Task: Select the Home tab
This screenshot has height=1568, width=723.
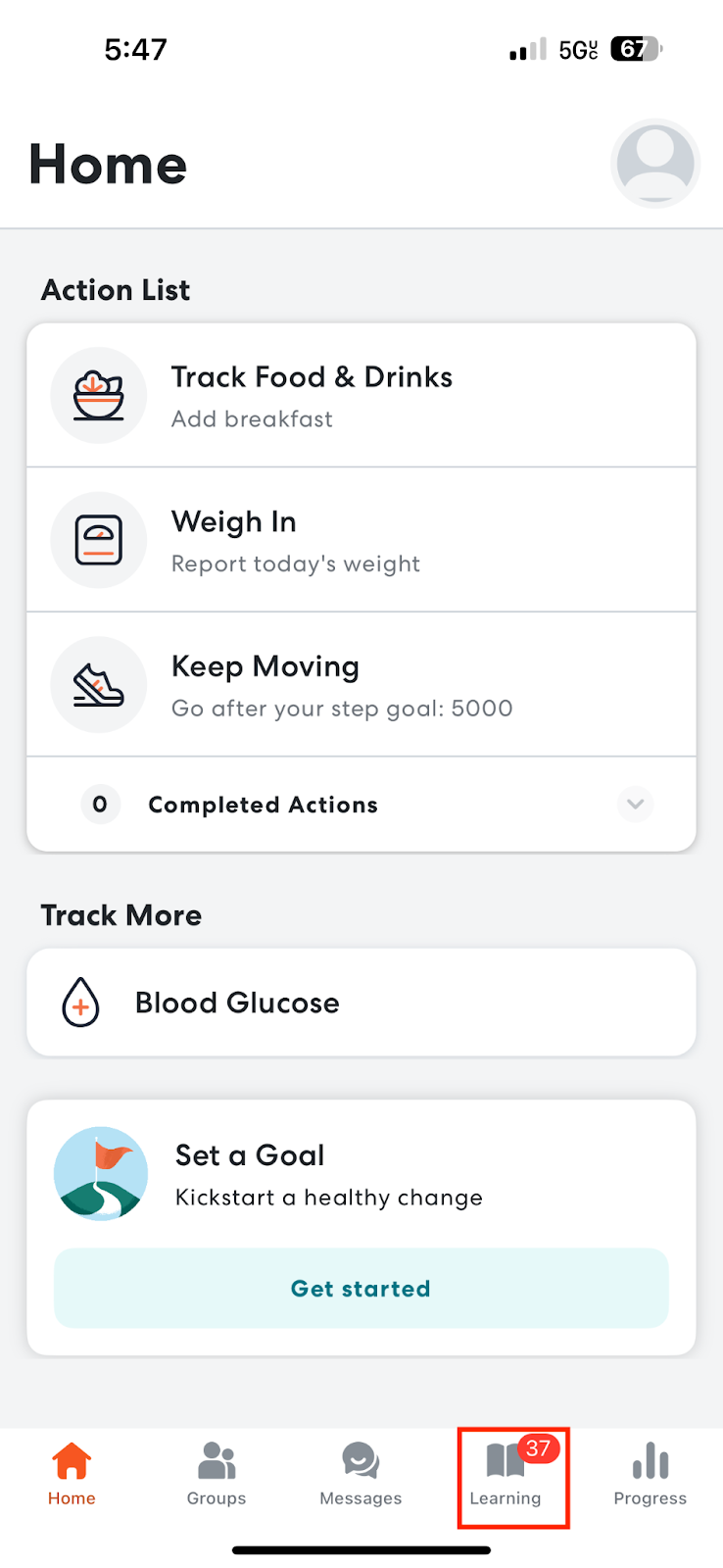Action: pyautogui.click(x=72, y=1474)
